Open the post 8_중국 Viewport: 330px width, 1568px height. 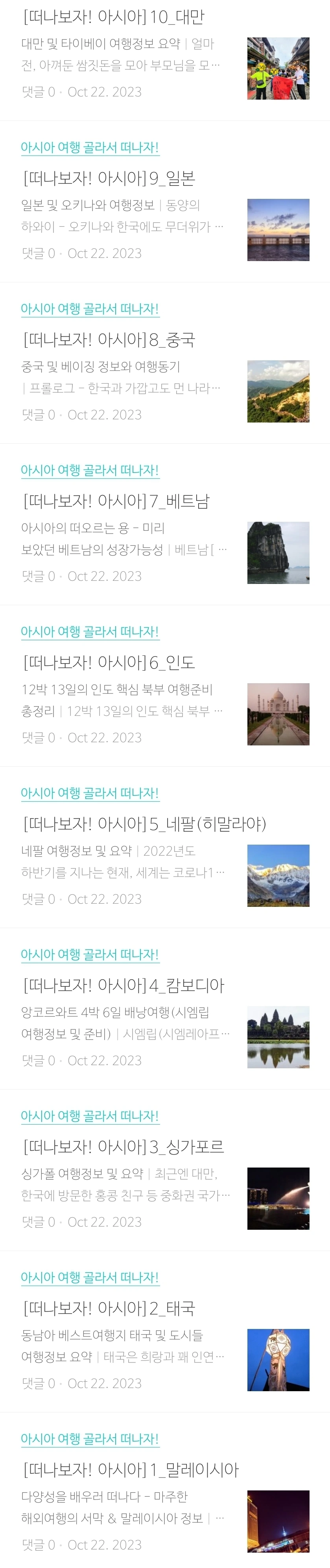tap(109, 340)
